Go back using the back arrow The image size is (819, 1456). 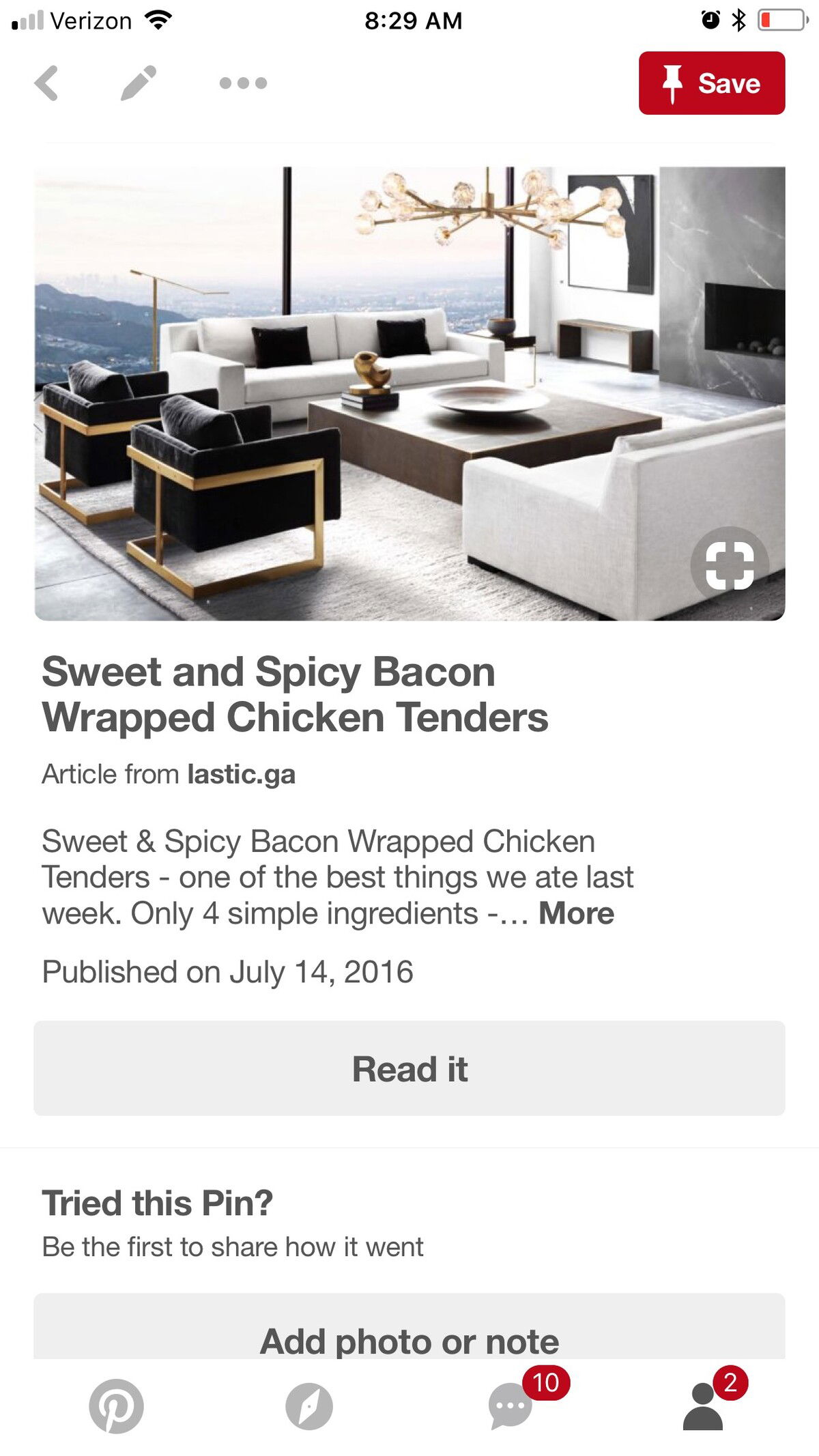46,83
